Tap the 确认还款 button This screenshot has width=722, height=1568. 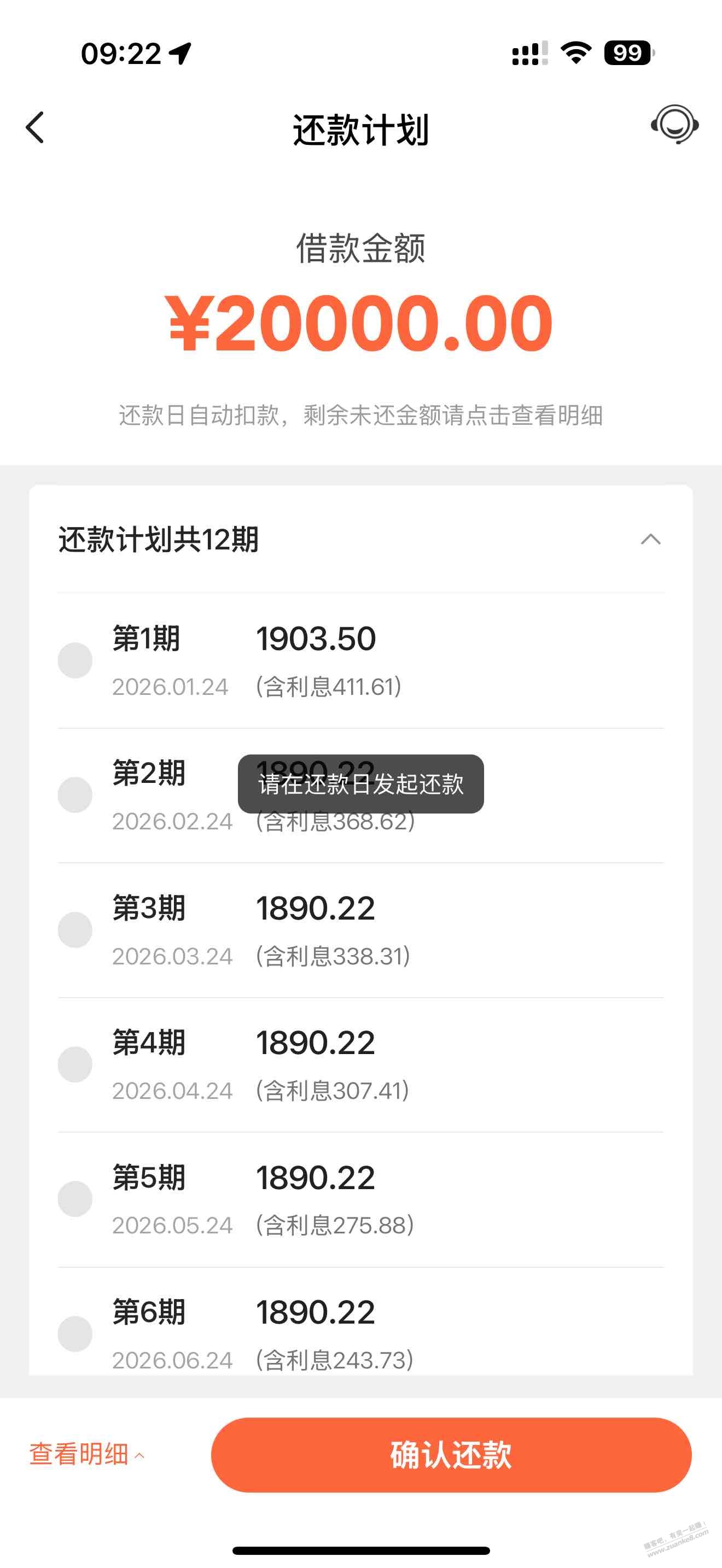pos(451,1454)
